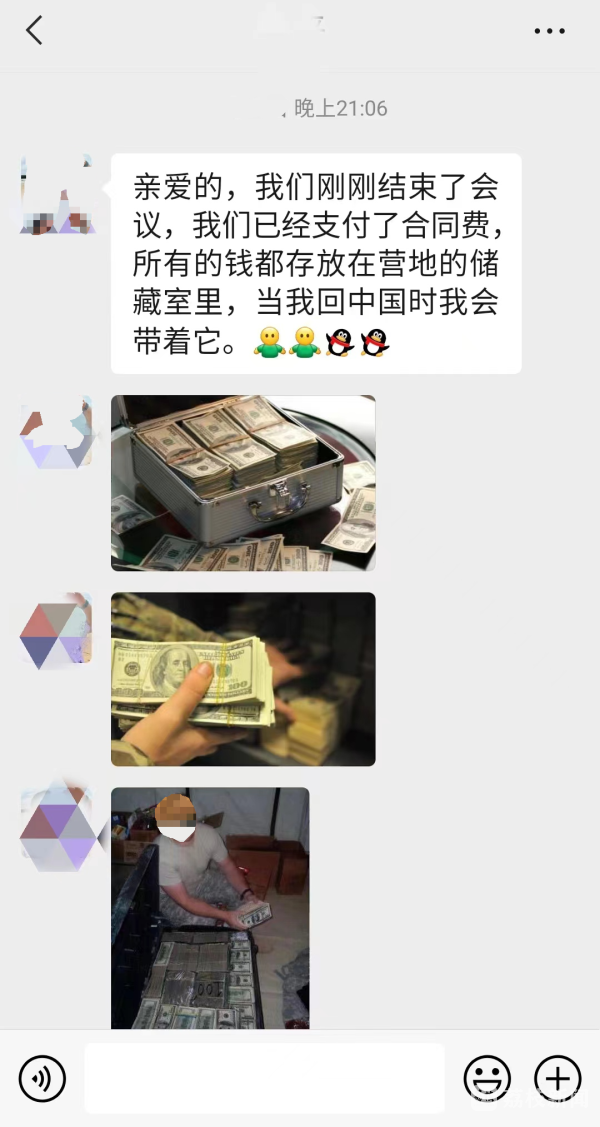Go back using the top-left arrow
Screen dimensions: 600x1127
click(34, 31)
